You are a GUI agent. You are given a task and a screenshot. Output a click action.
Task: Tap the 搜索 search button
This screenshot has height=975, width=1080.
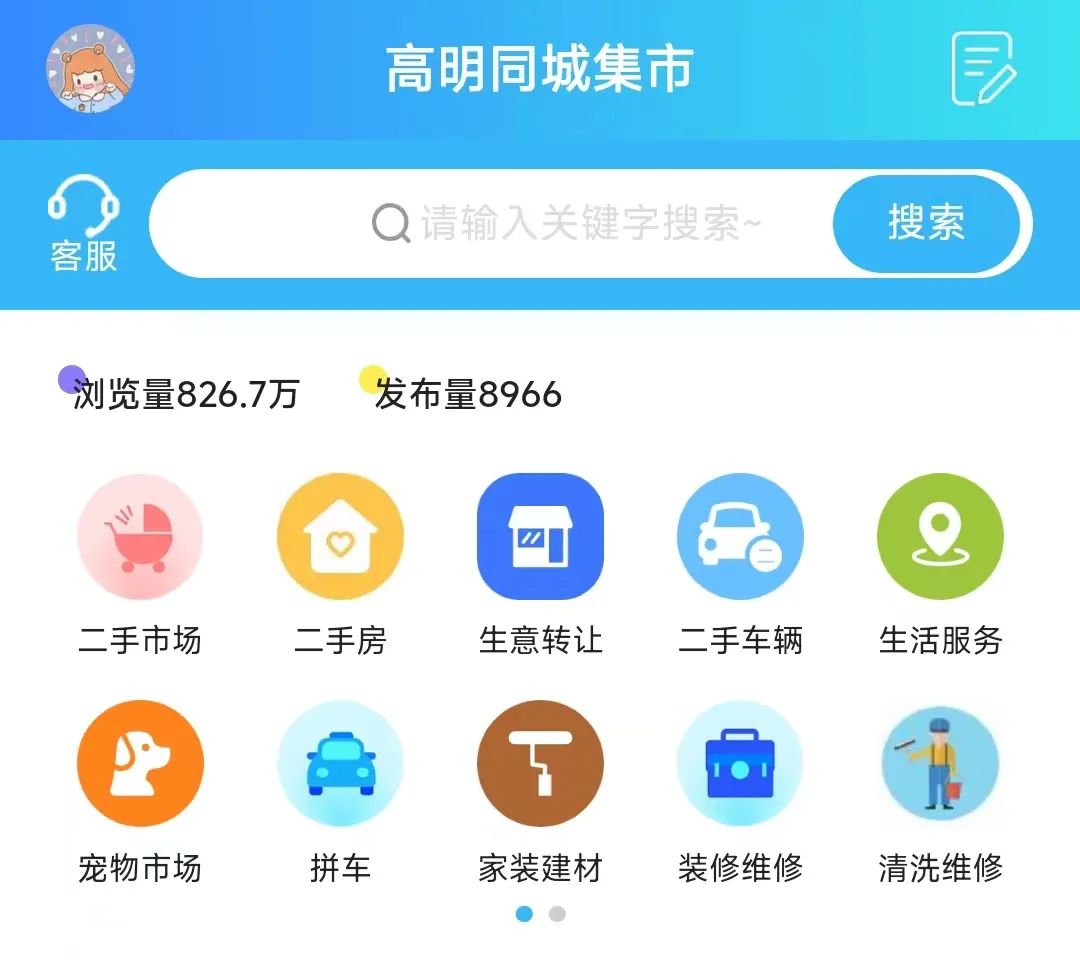[x=926, y=224]
